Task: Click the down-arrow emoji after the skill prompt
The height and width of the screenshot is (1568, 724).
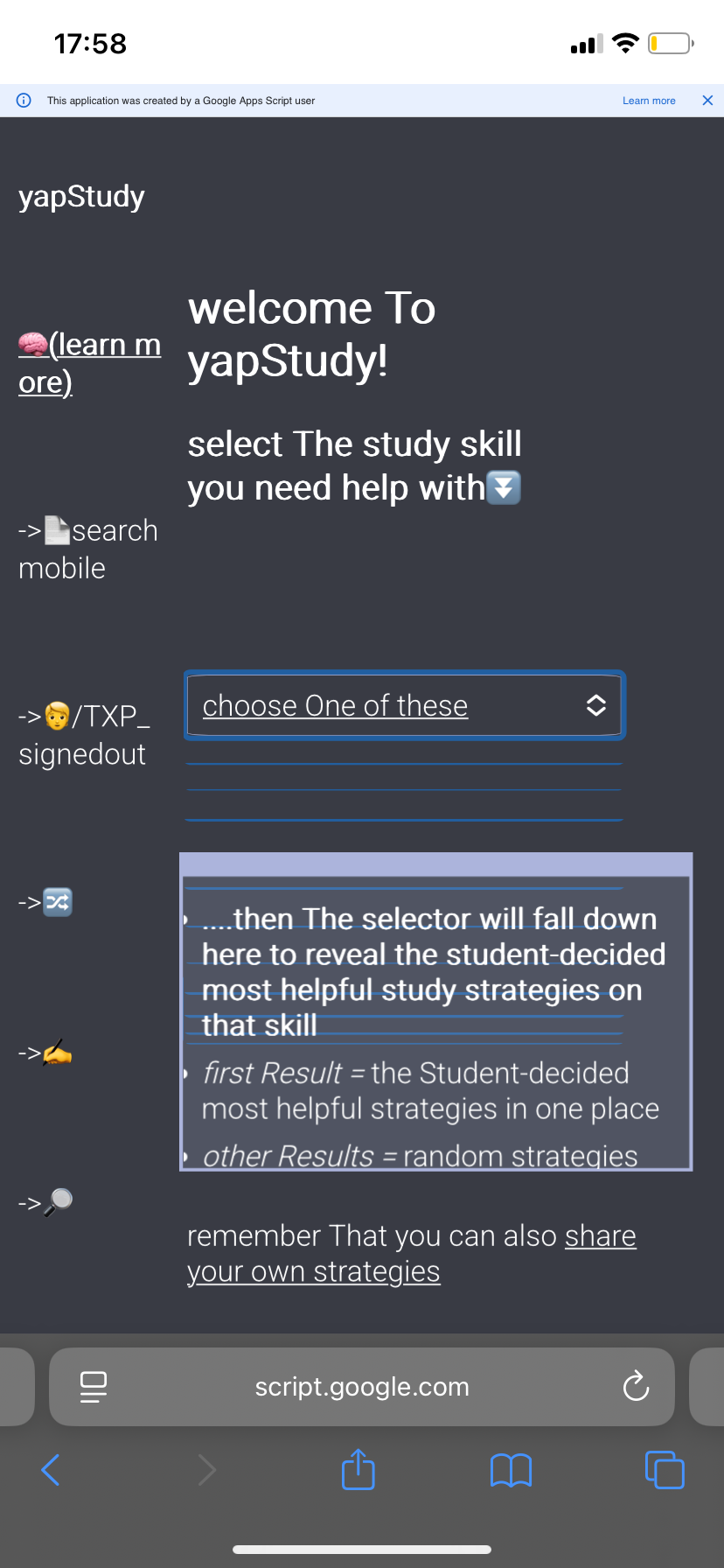Action: [x=504, y=487]
